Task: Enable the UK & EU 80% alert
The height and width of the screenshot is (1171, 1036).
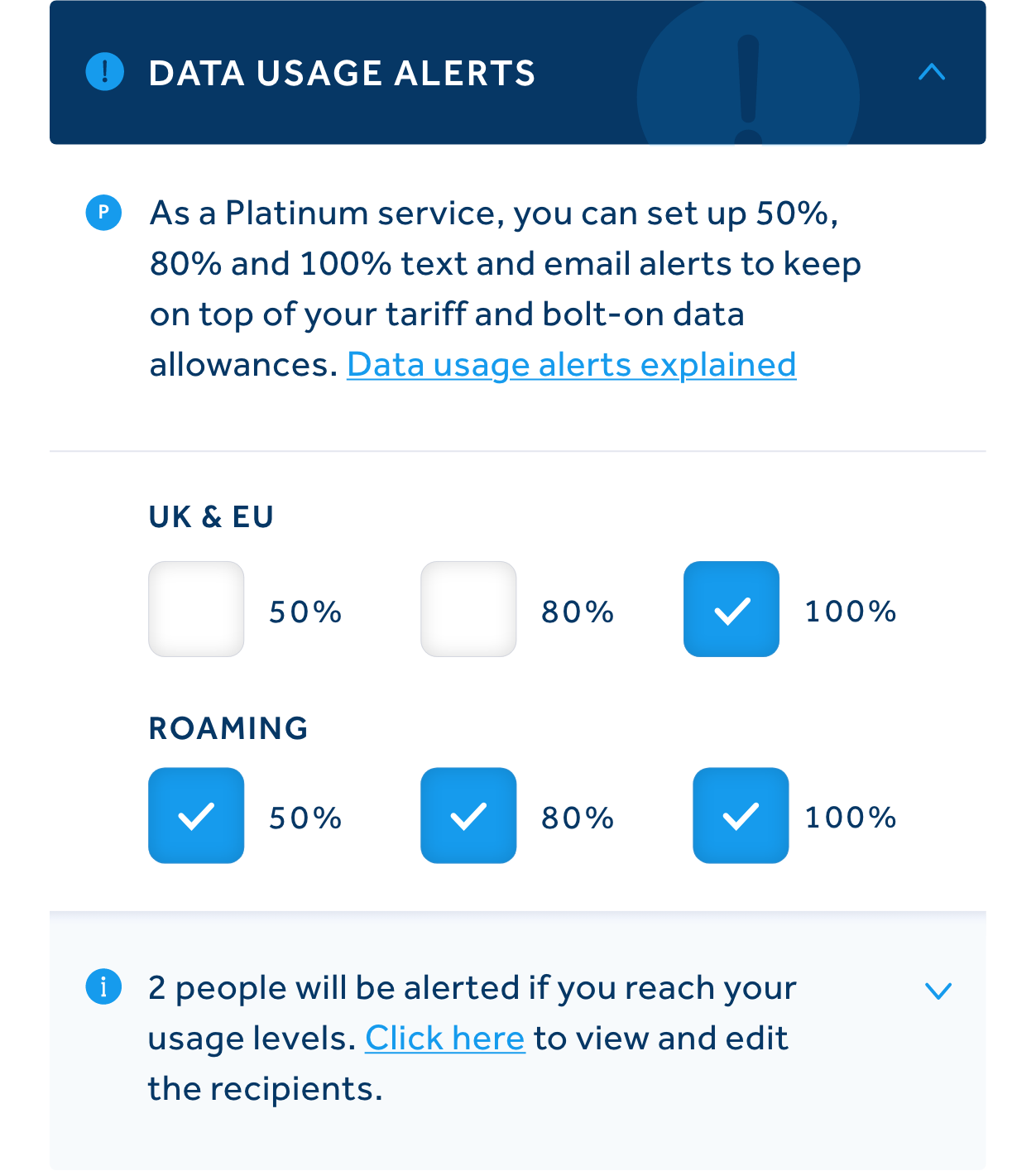Action: [x=468, y=609]
